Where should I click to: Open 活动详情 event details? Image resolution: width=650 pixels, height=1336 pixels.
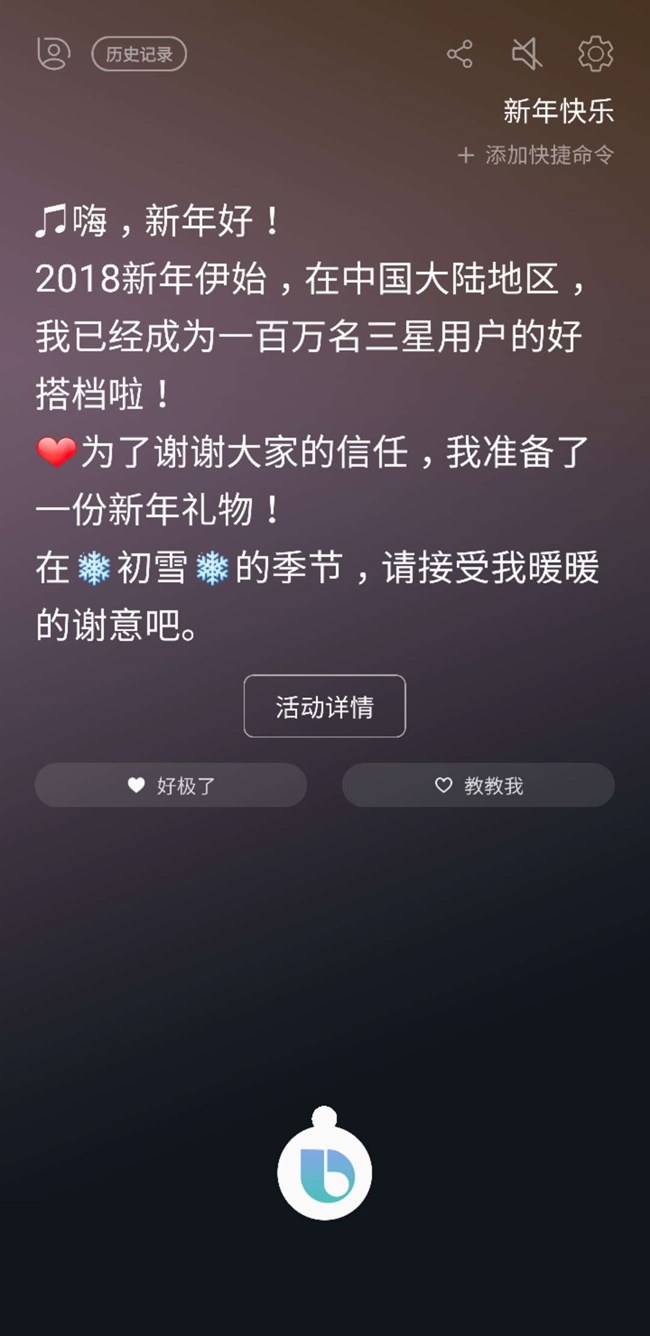click(324, 707)
